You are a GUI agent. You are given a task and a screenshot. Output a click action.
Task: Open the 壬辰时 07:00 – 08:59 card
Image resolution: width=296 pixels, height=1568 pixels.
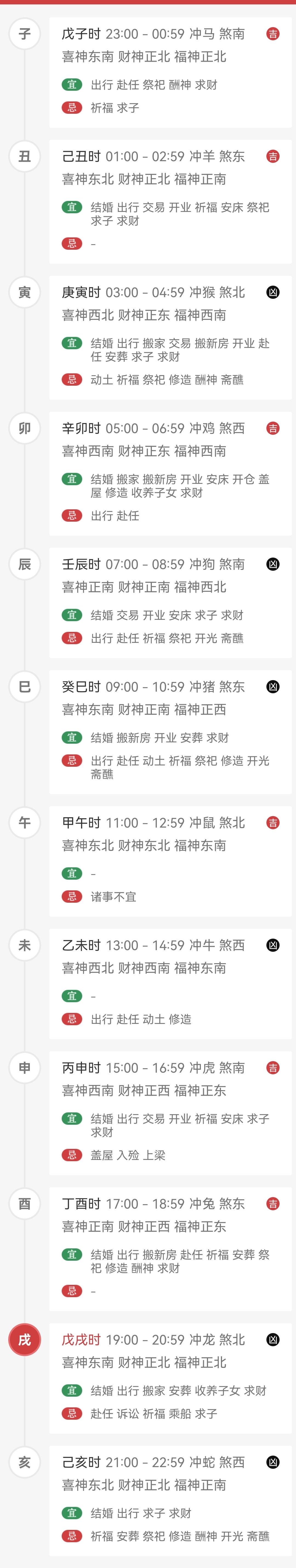(x=170, y=602)
